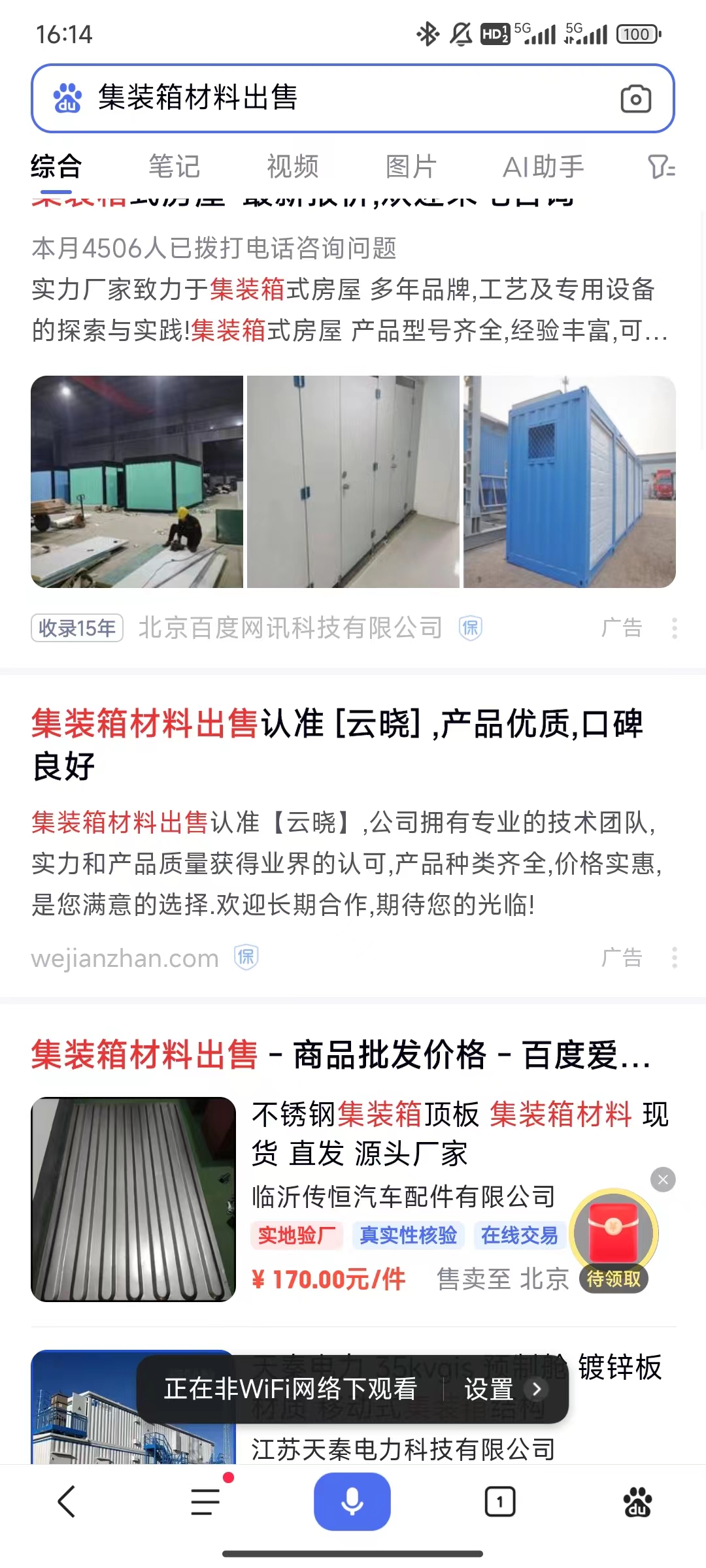The height and width of the screenshot is (1568, 706).
Task: Open the blue container house photo
Action: (x=569, y=482)
